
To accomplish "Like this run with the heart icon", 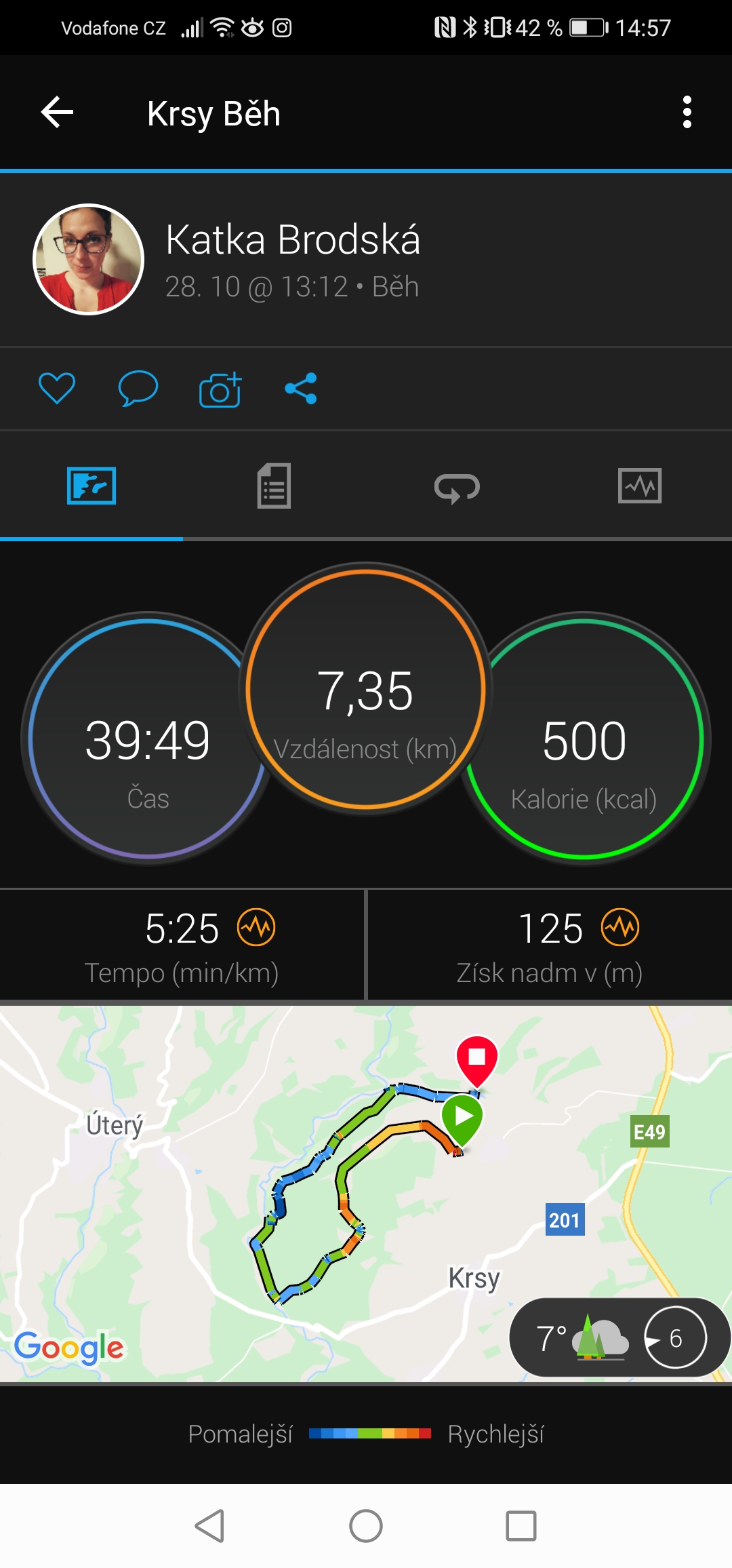I will 57,389.
